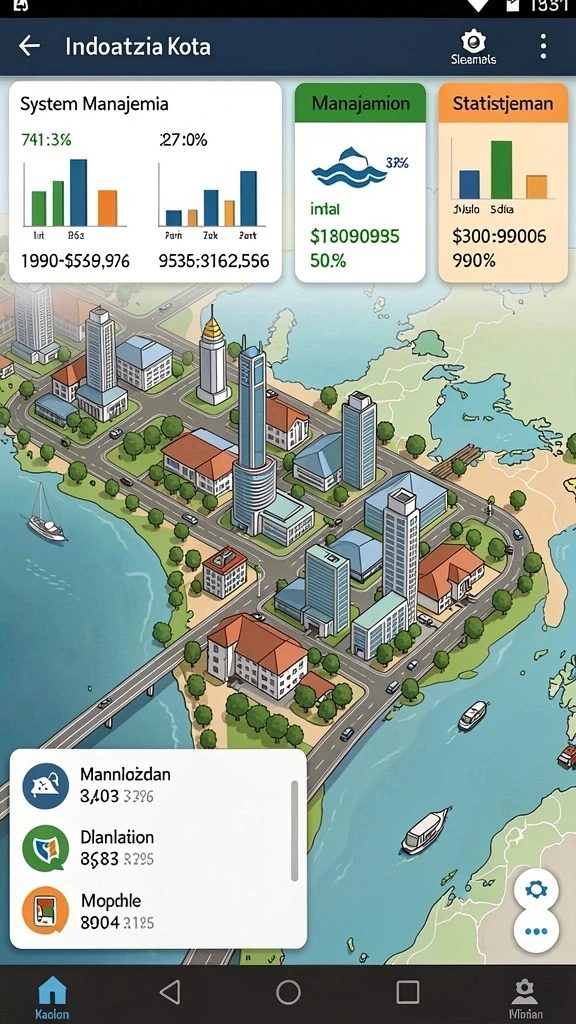The image size is (576, 1024).
Task: Switch to the Mionan profile tab
Action: 524,999
